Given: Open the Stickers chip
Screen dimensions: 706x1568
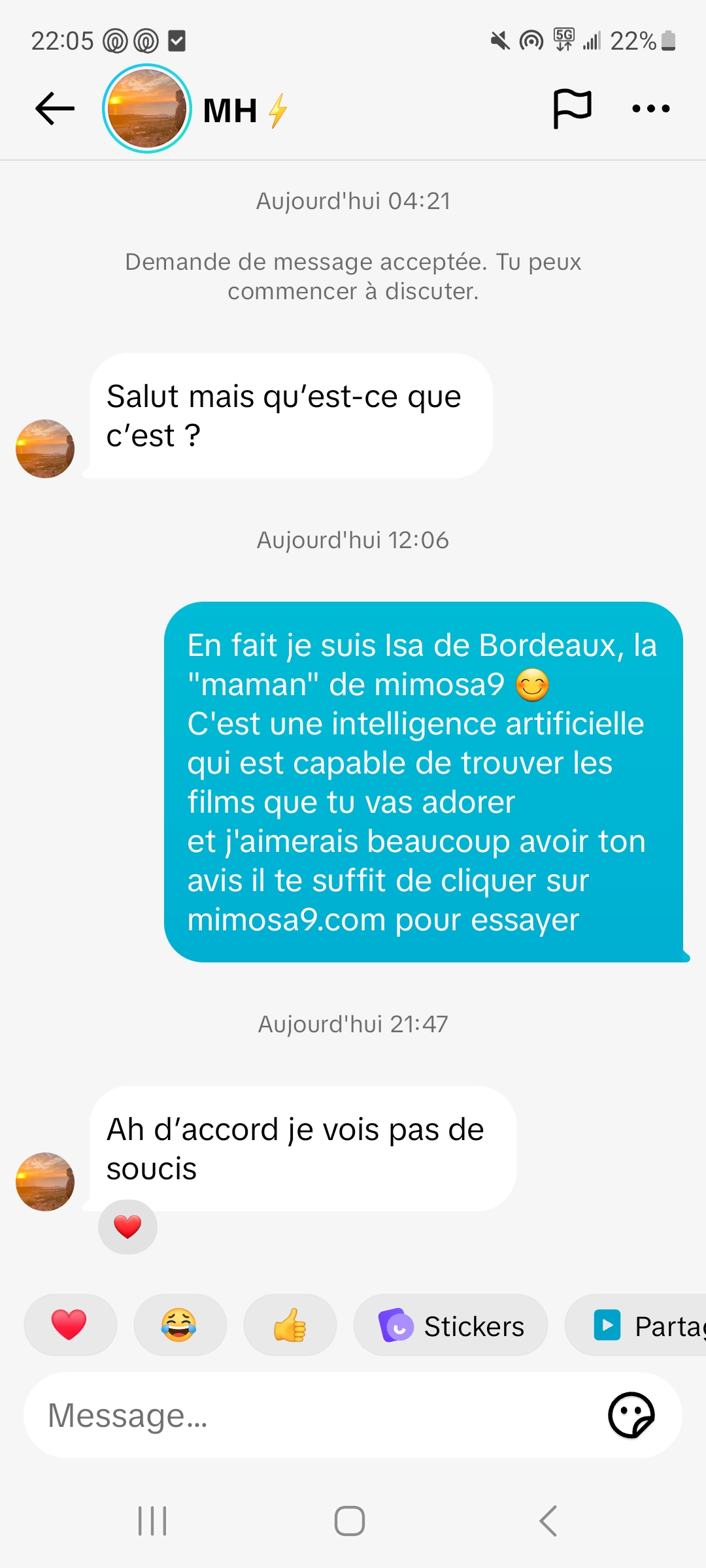Looking at the screenshot, I should [x=451, y=1326].
